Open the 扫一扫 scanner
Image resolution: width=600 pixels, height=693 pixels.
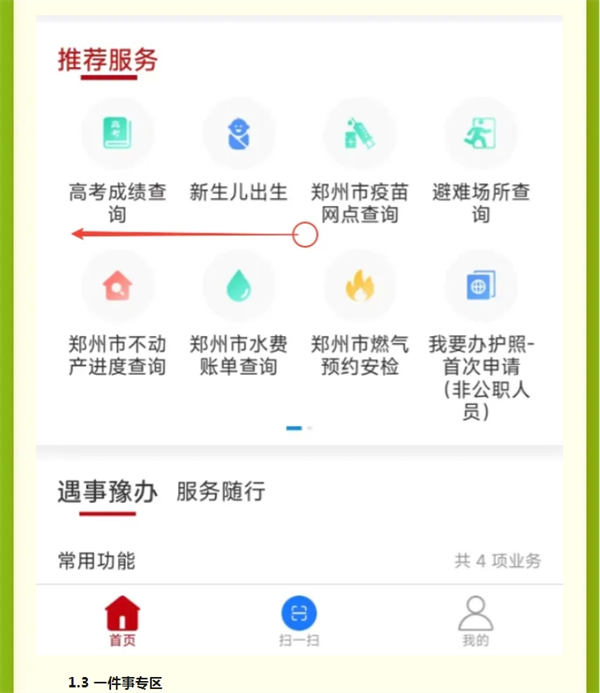(x=298, y=621)
